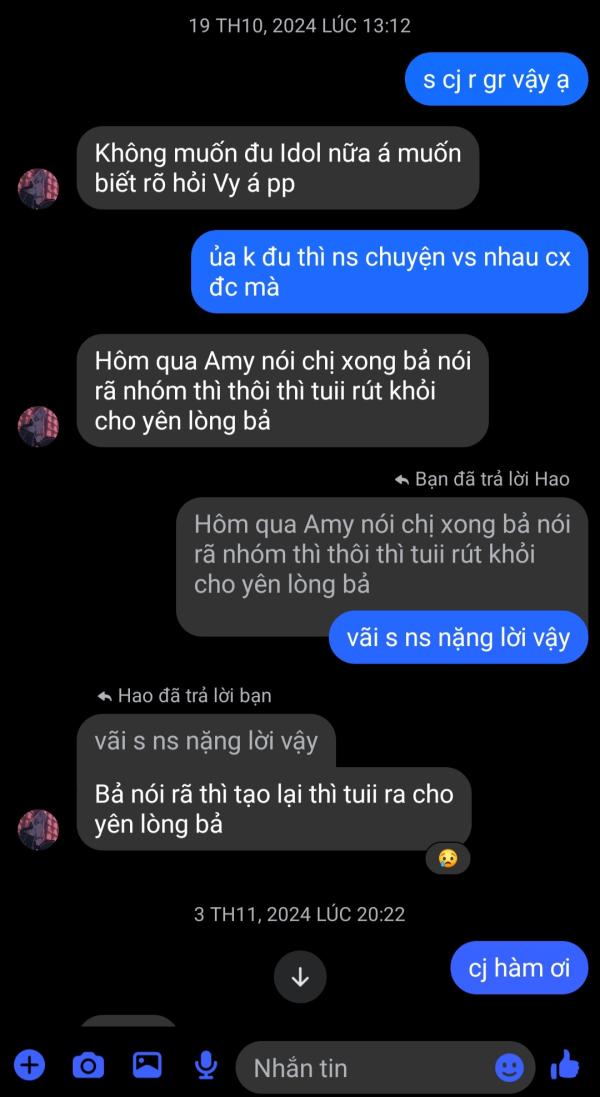Jump to latest messages with down arrow
600x1097 pixels.
point(300,978)
